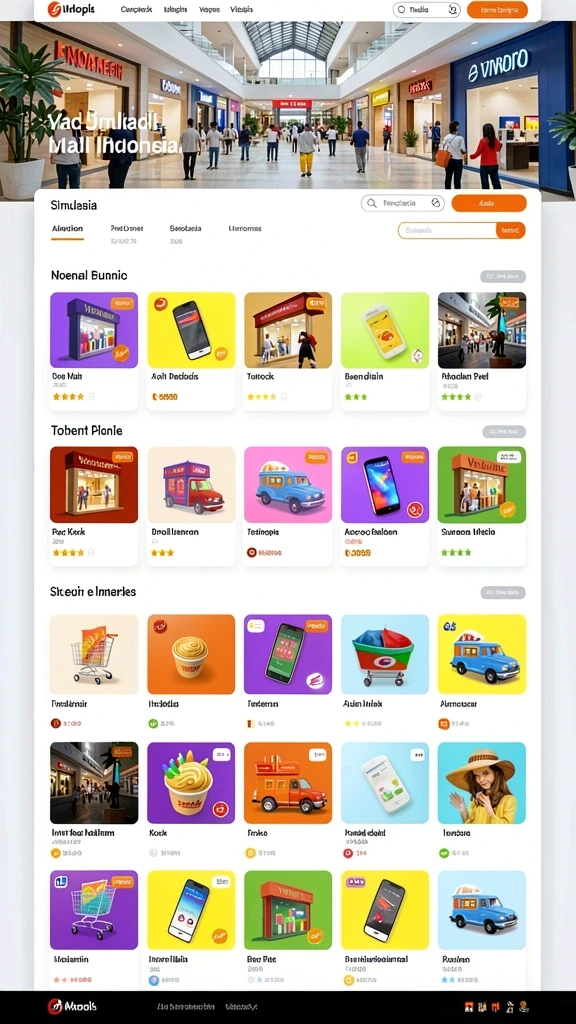The image size is (576, 1024).
Task: Open the shopping cart card on beige background
Action: coord(94,672)
